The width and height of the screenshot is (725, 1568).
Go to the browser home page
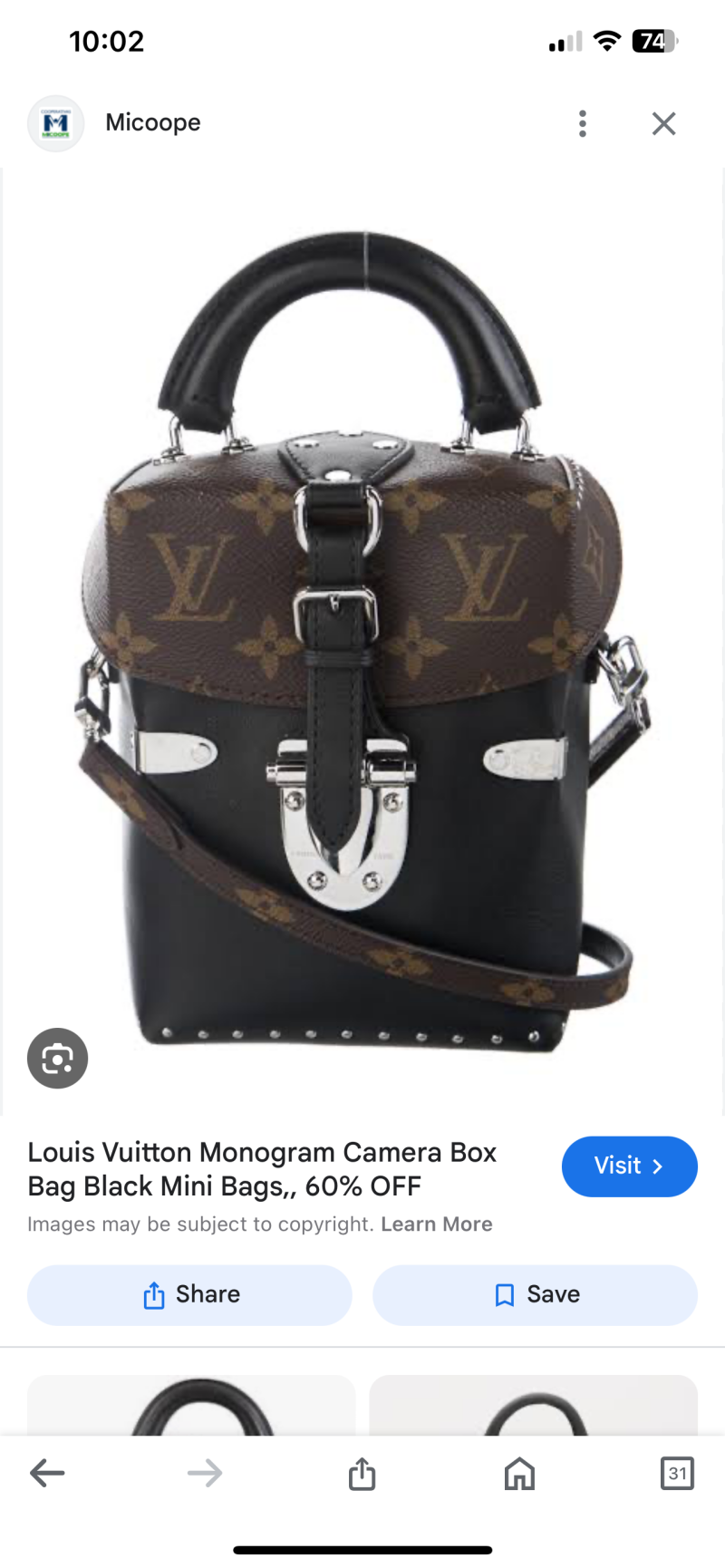point(519,1473)
